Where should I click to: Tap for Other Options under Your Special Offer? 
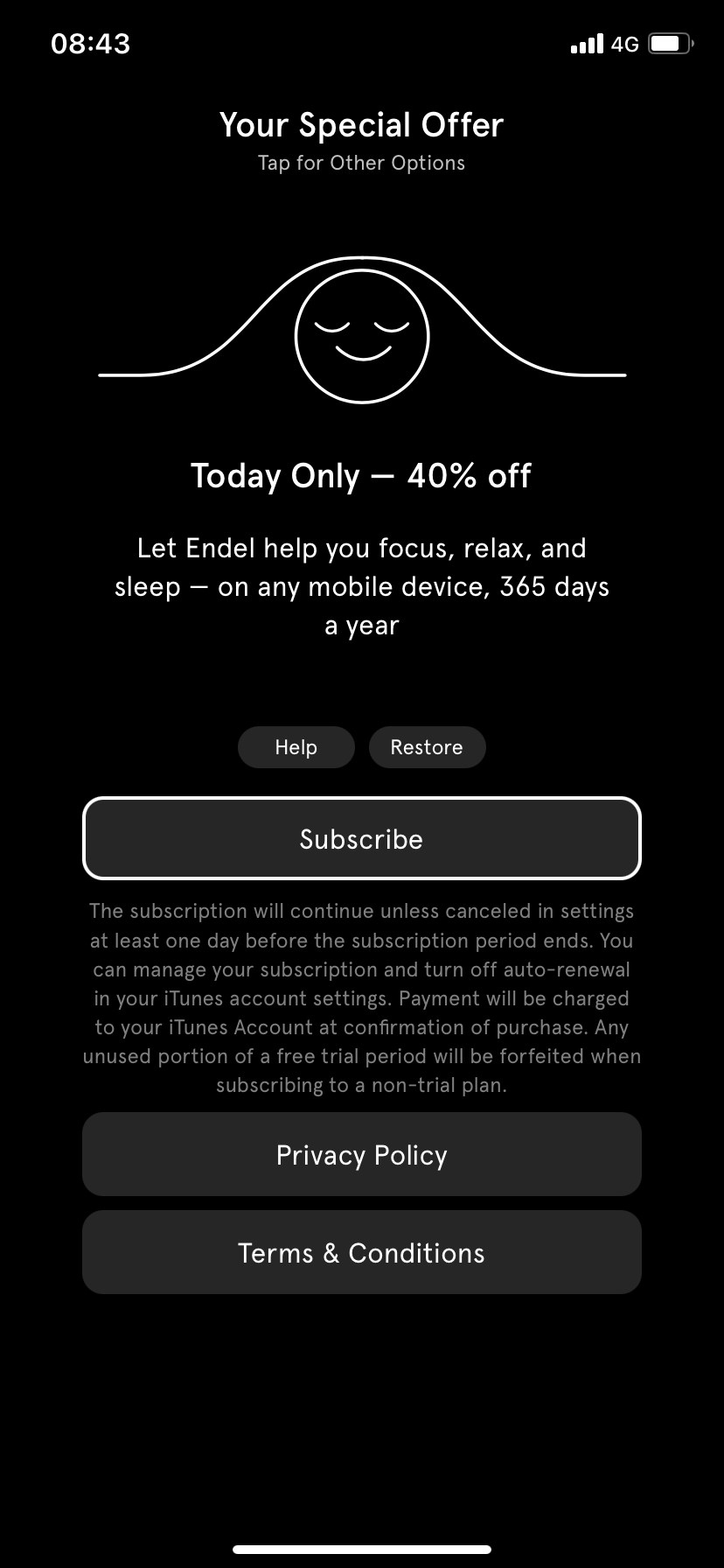361,163
